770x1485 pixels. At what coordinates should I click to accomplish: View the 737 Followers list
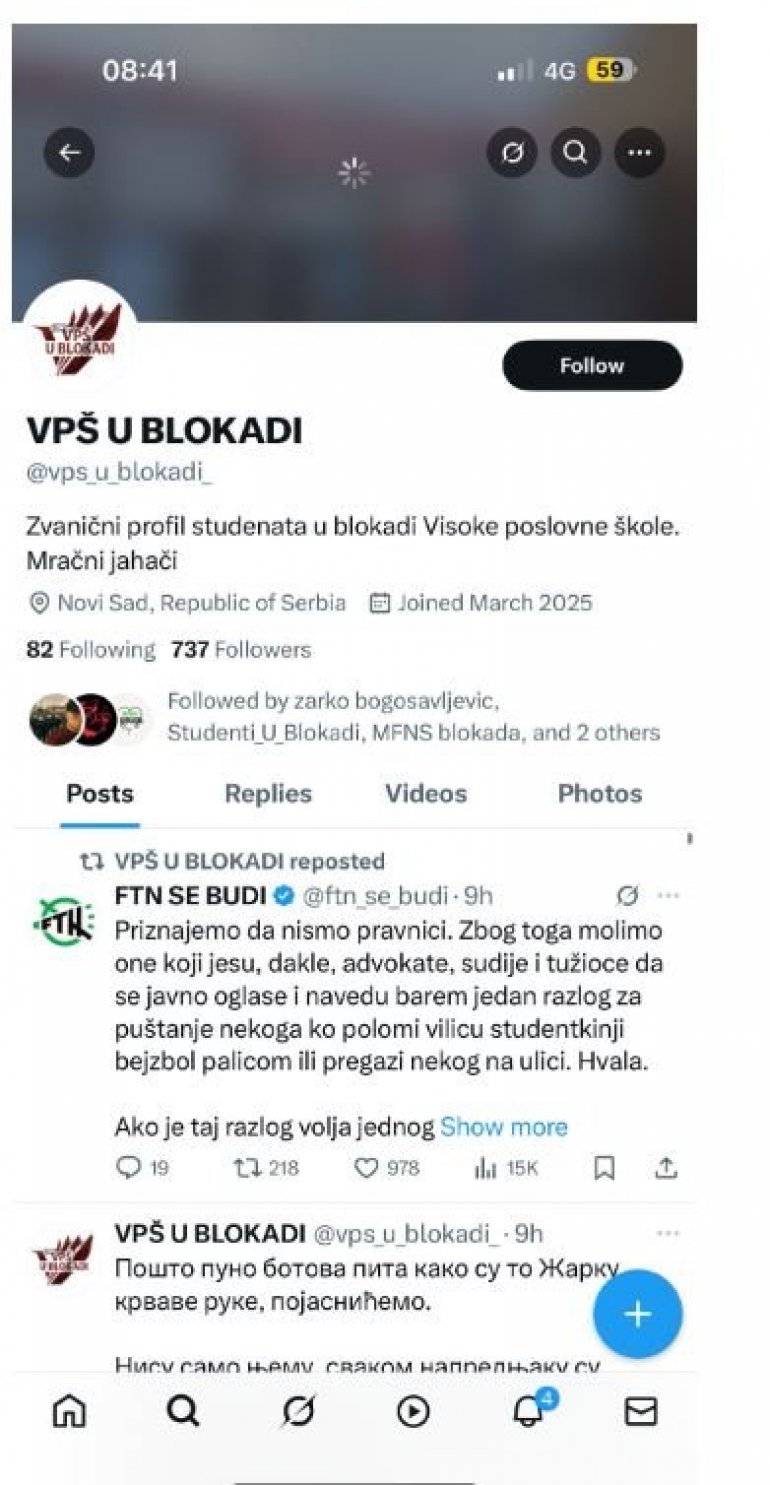coord(241,650)
